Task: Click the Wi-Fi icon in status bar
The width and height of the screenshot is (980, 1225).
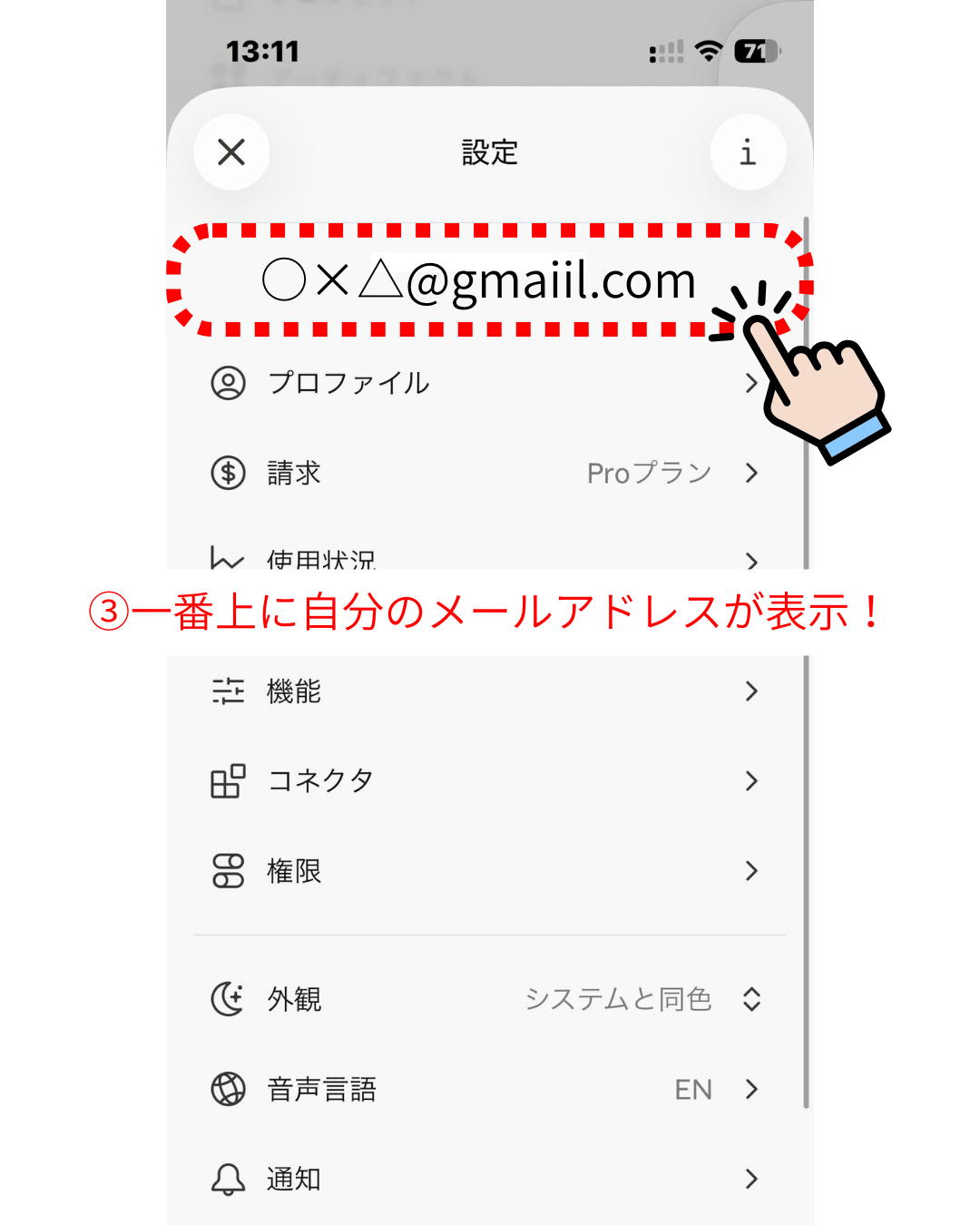Action: pyautogui.click(x=709, y=52)
